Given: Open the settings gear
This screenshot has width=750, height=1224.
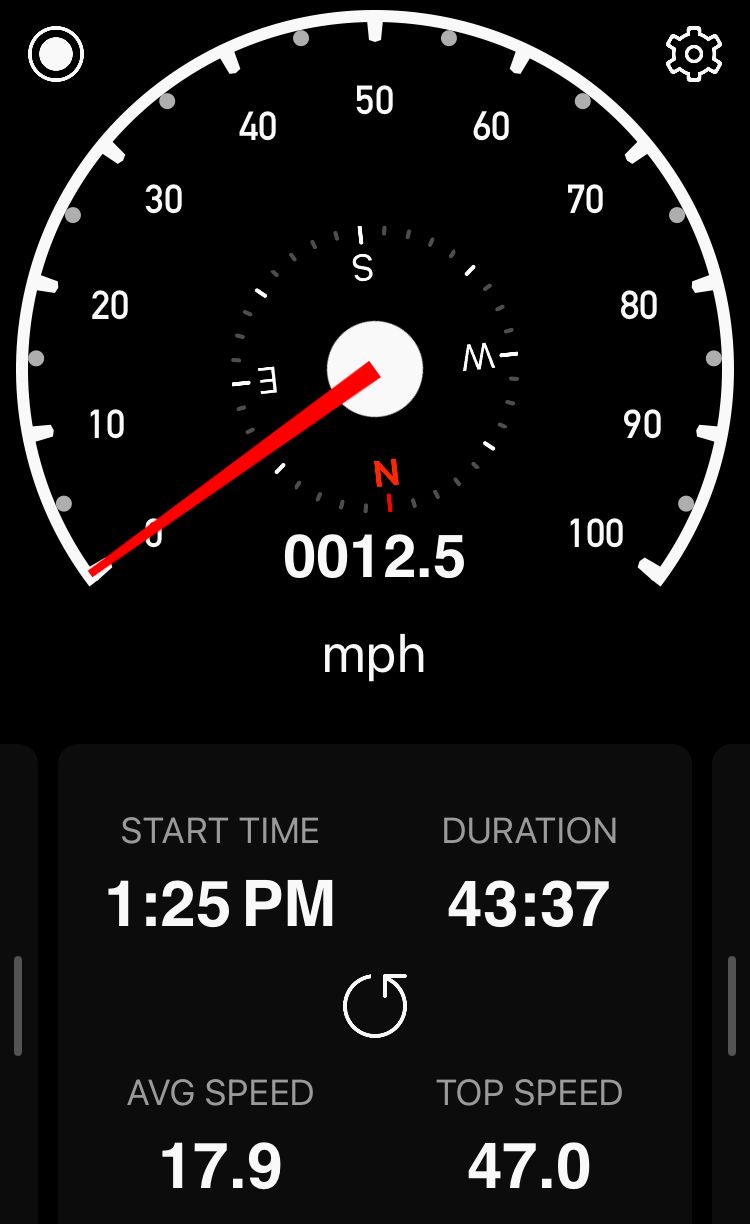Looking at the screenshot, I should click(x=693, y=54).
